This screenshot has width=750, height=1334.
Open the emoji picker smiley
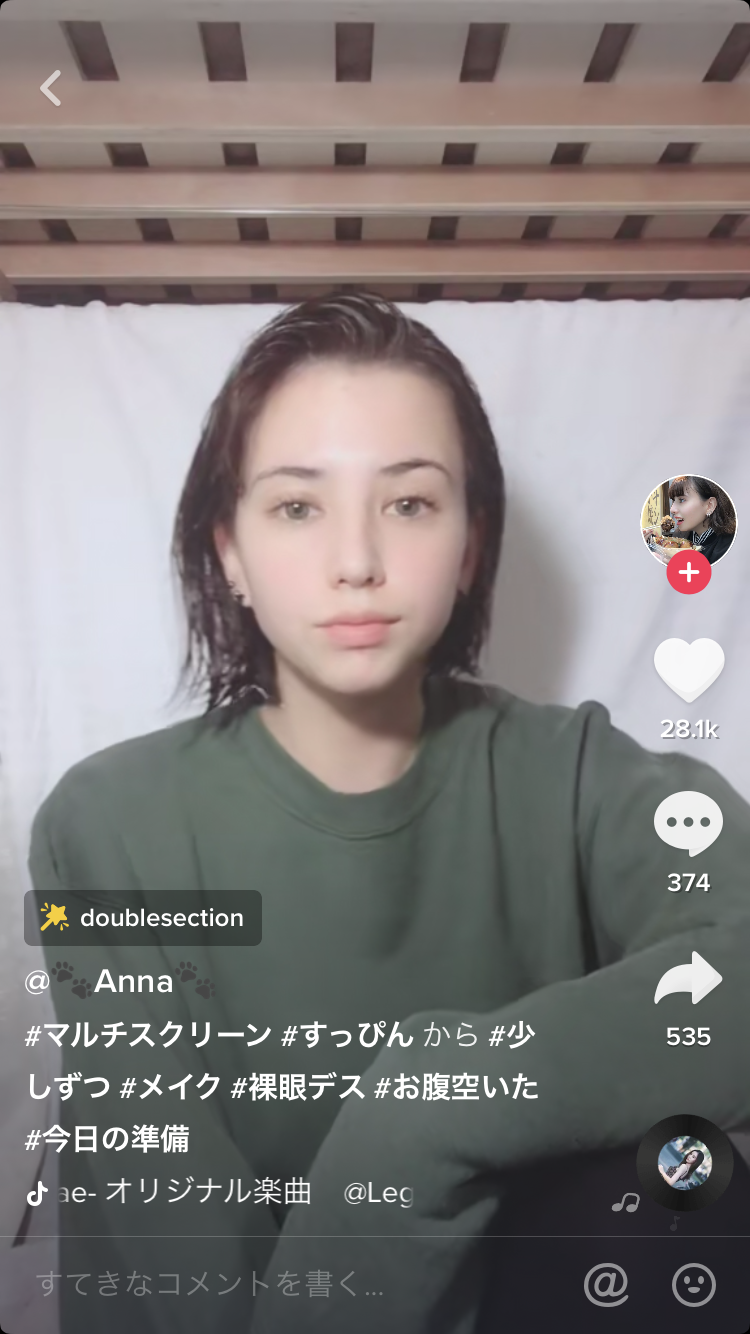[694, 1285]
